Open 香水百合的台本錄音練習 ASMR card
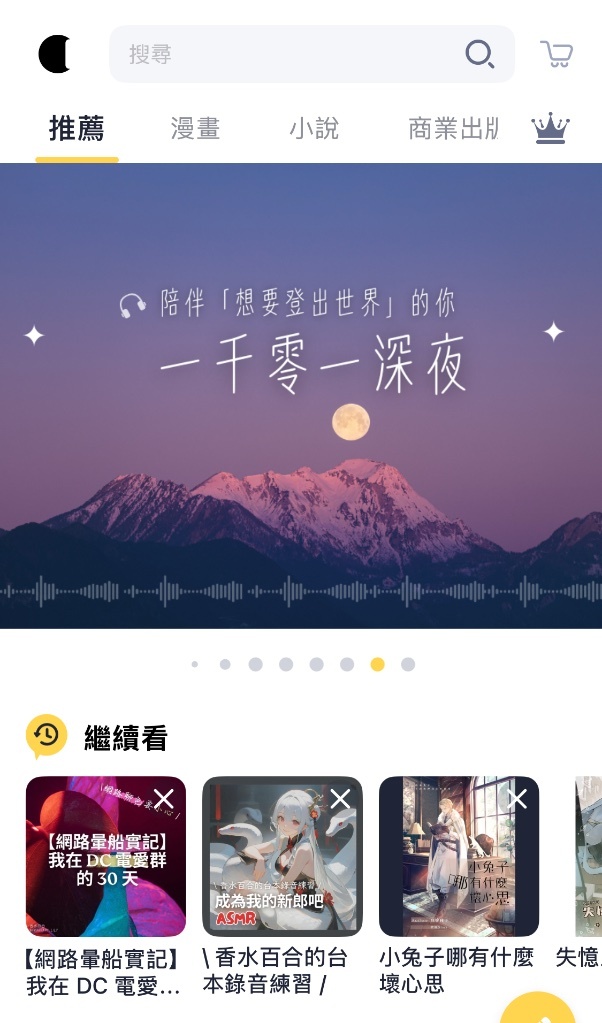The image size is (602, 1023). [281, 870]
